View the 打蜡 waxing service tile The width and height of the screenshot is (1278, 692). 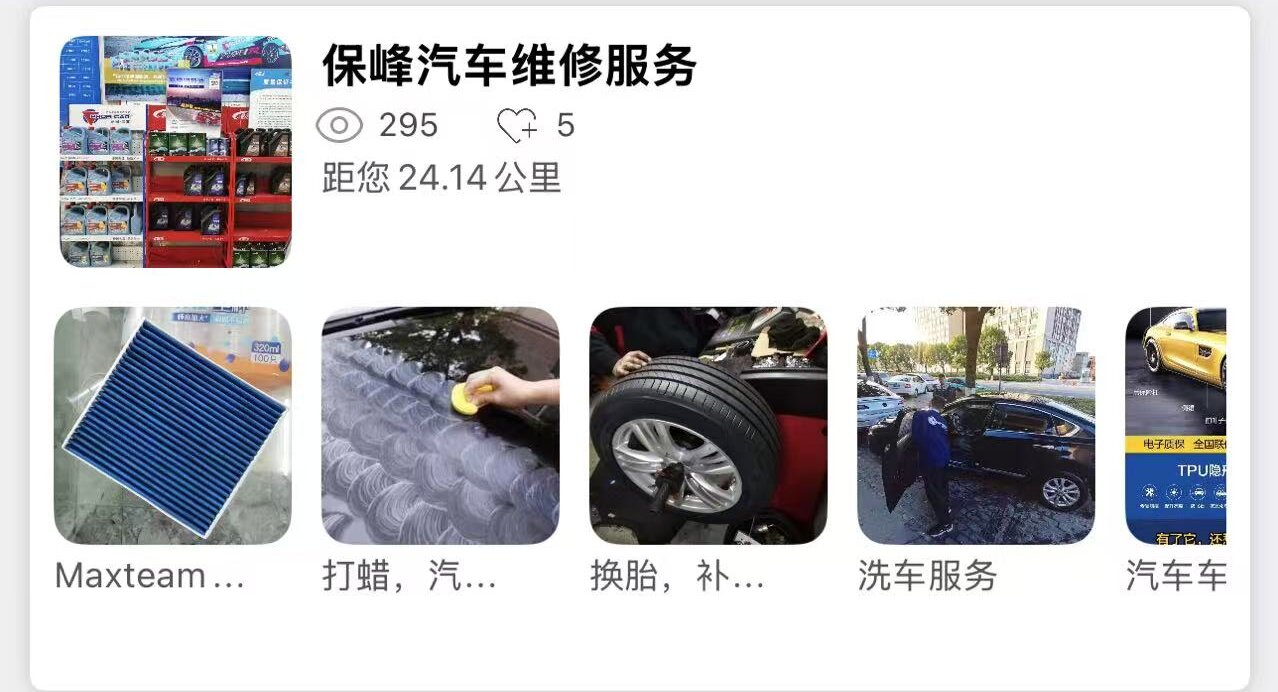point(440,426)
